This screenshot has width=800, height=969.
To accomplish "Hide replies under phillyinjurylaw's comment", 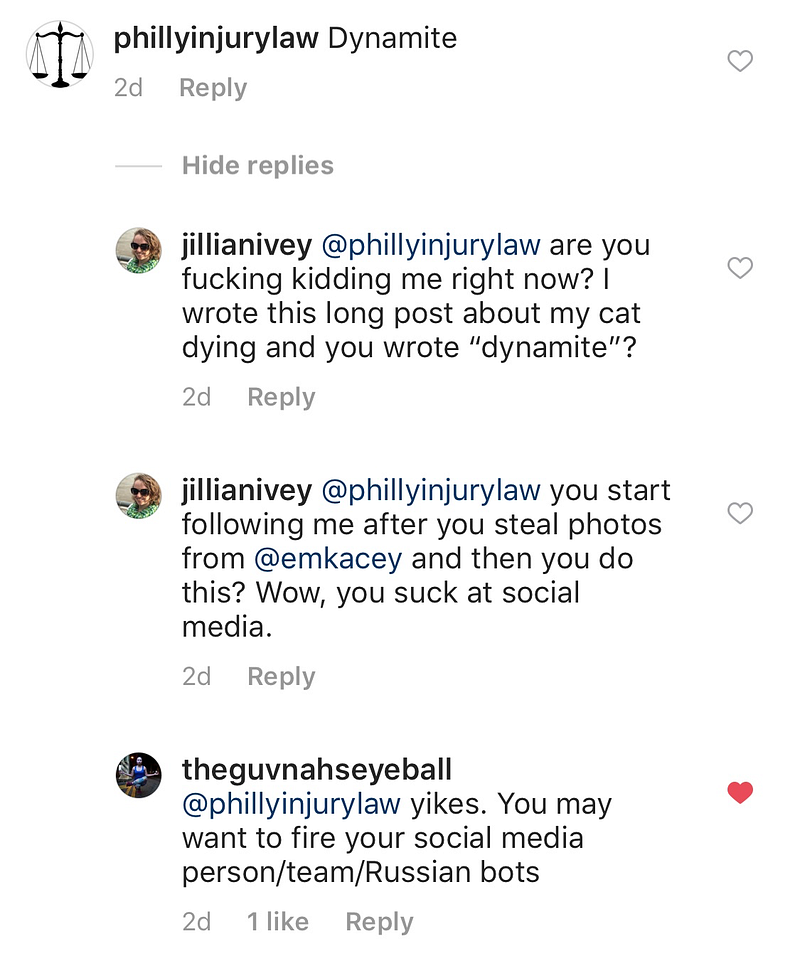I will click(257, 165).
